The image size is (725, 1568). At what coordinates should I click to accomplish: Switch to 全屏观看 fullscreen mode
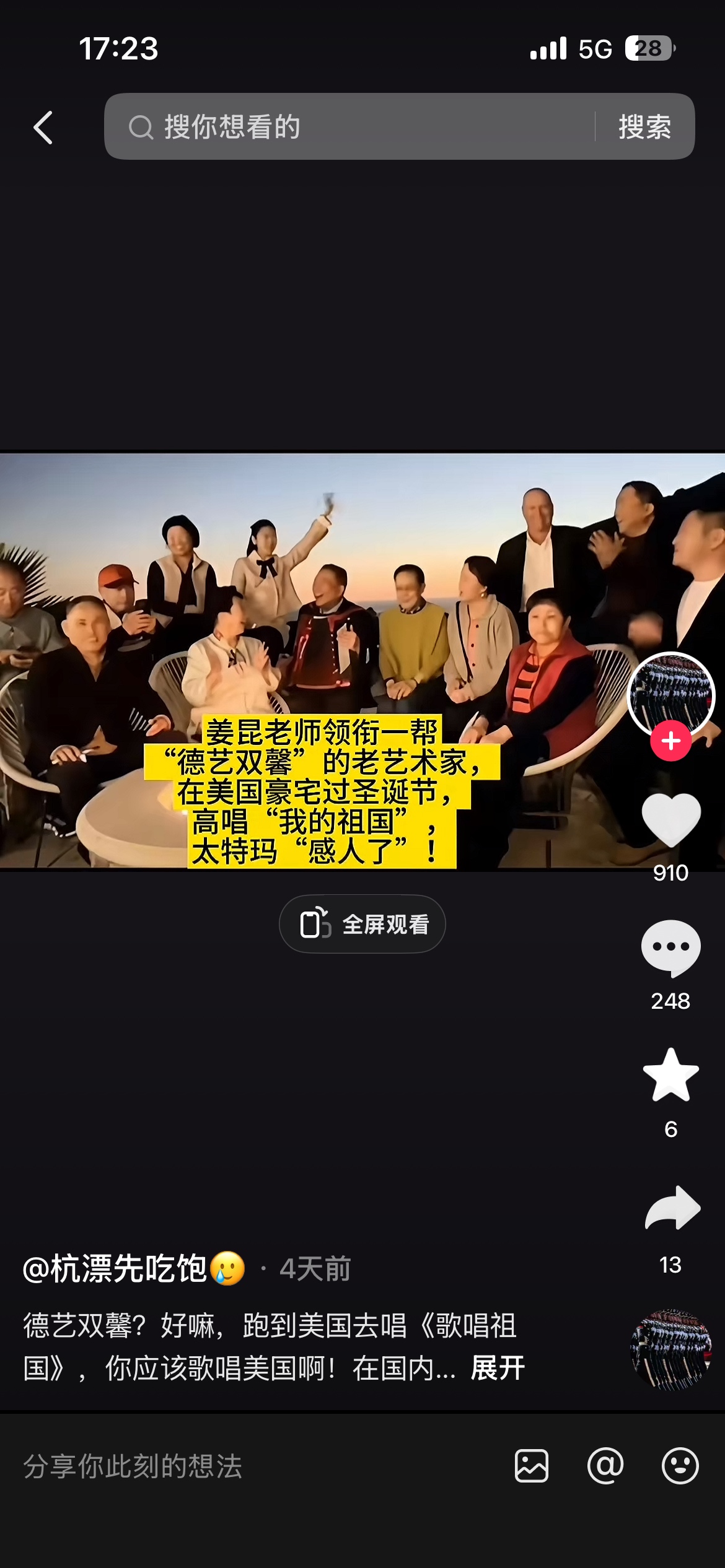(x=362, y=924)
